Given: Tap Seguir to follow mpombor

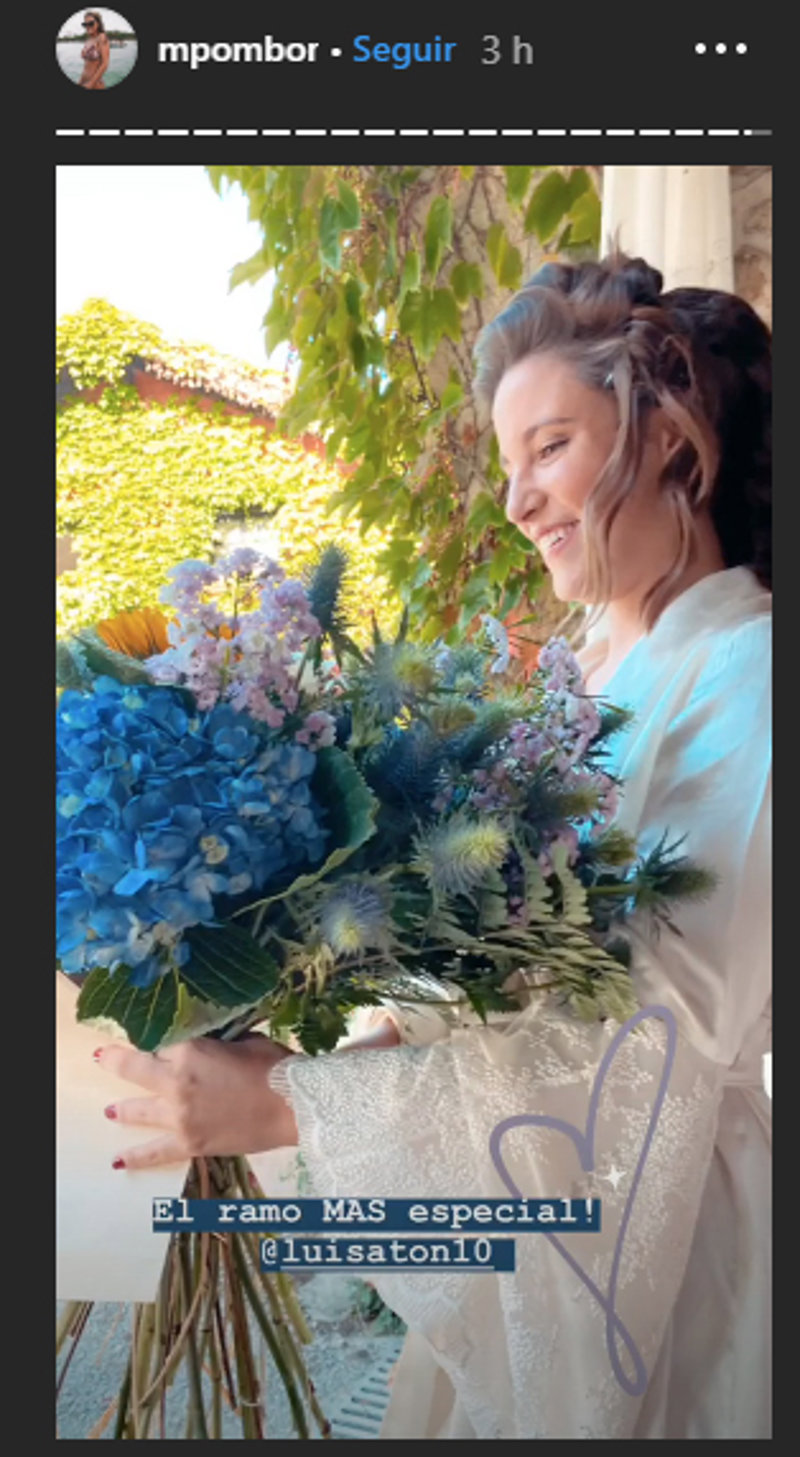Looking at the screenshot, I should coord(404,50).
